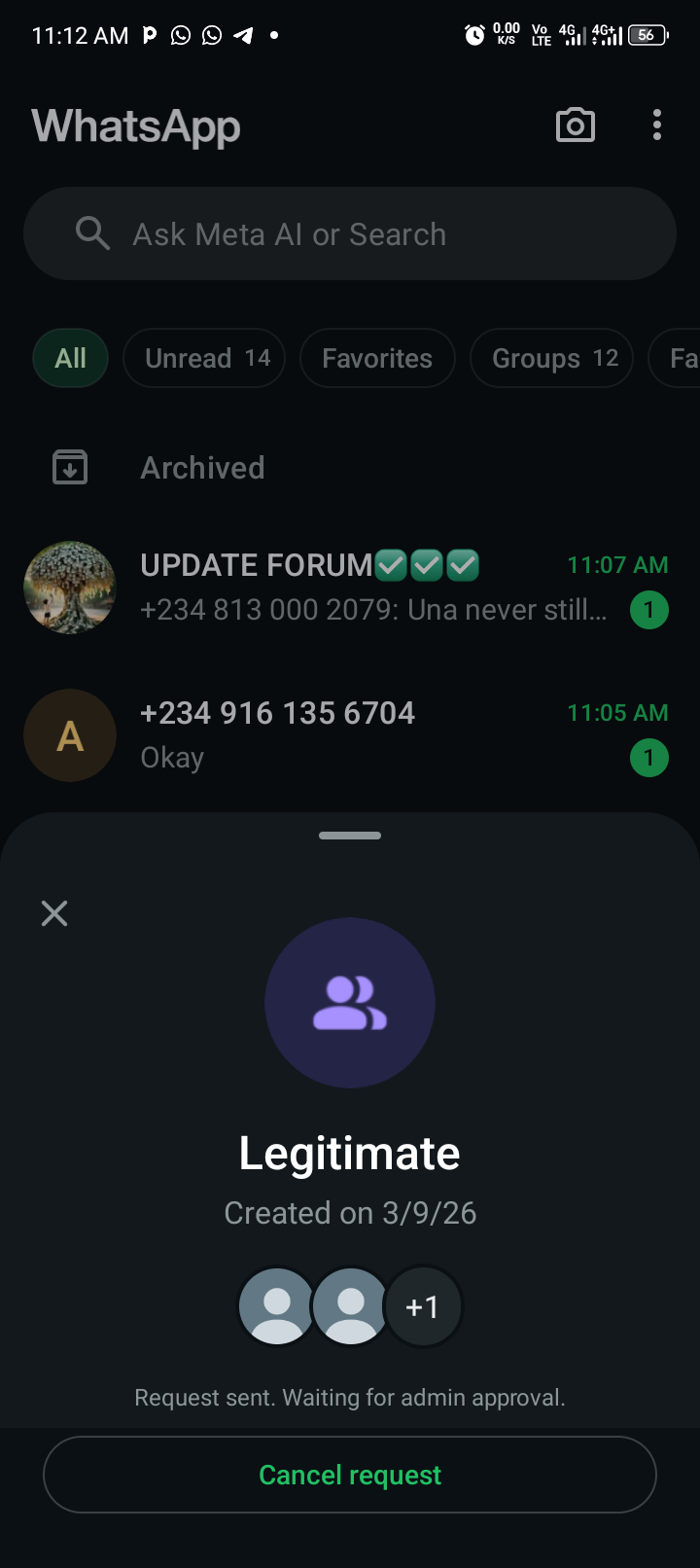Open the three-dot overflow menu

point(657,125)
